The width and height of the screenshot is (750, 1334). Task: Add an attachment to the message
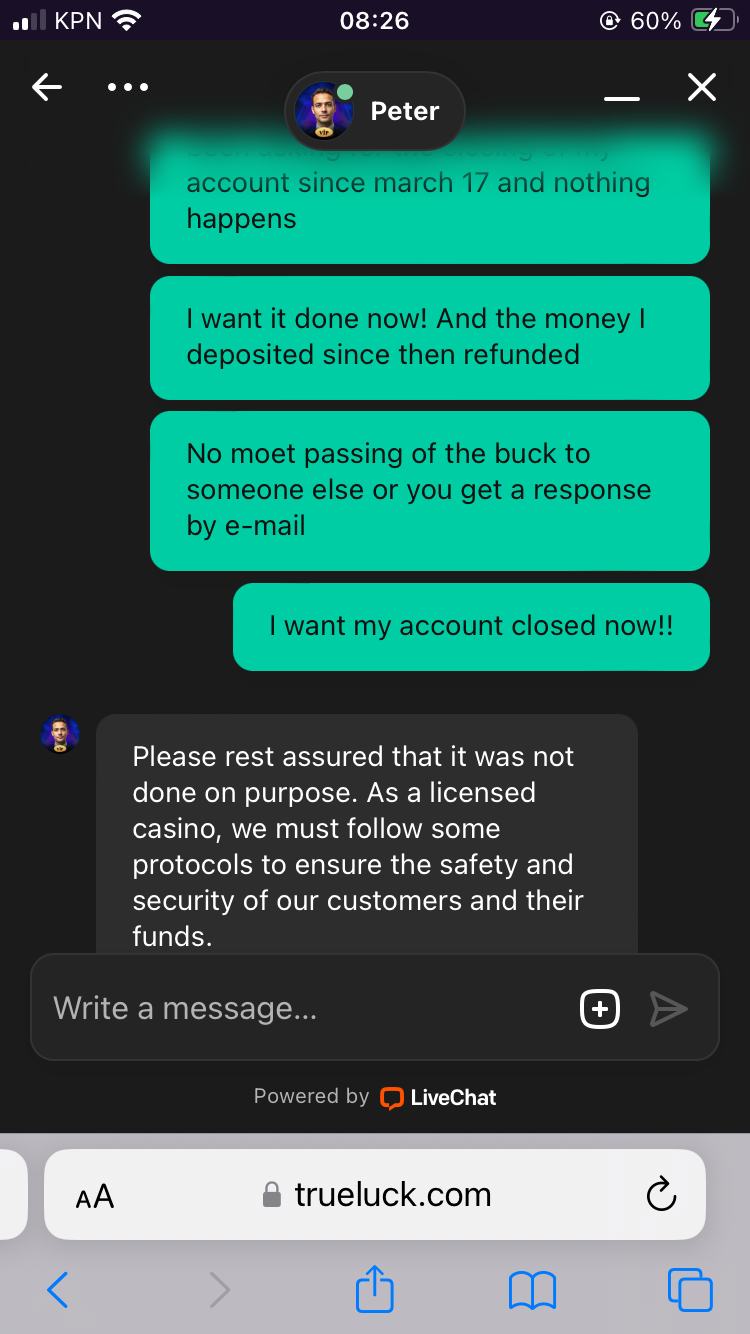(x=600, y=1008)
